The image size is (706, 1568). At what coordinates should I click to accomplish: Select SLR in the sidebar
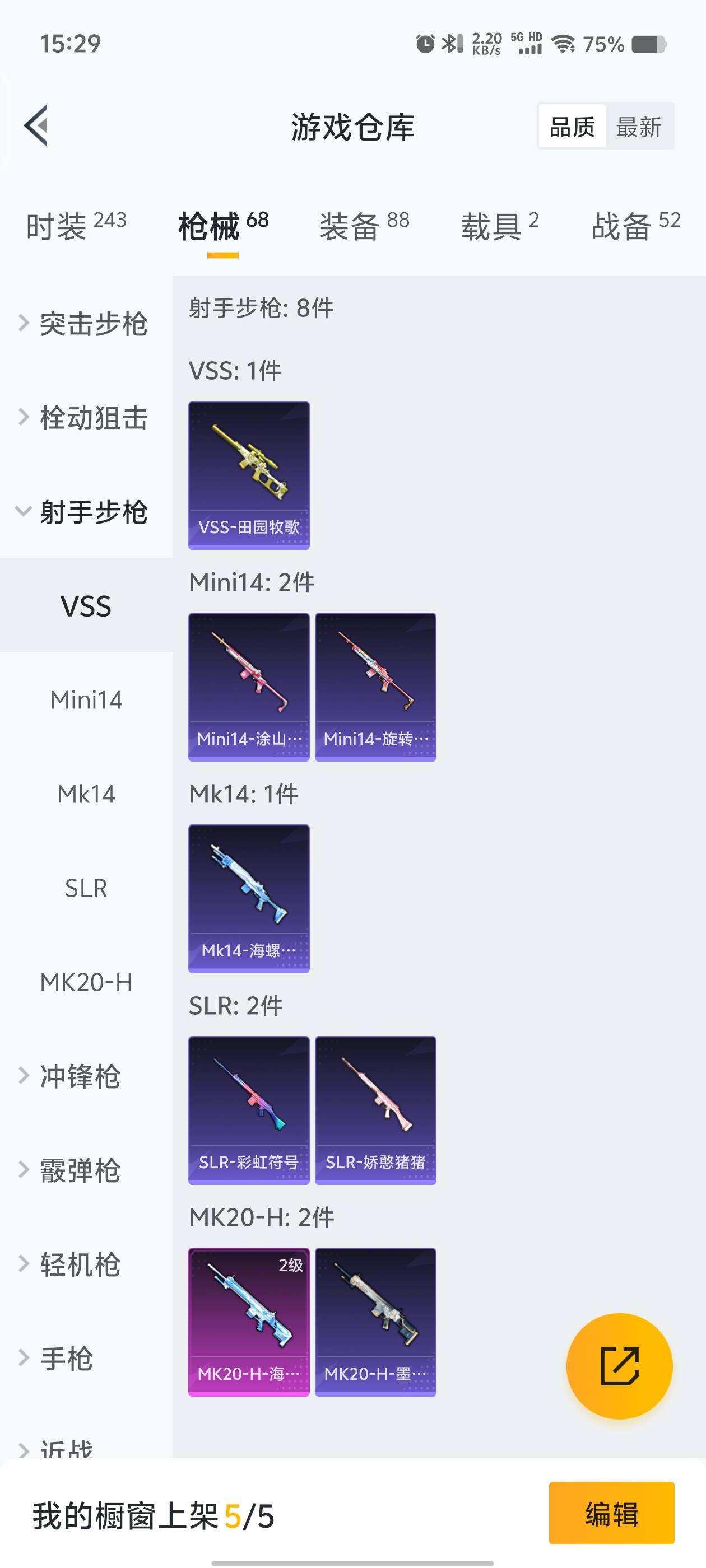point(87,888)
